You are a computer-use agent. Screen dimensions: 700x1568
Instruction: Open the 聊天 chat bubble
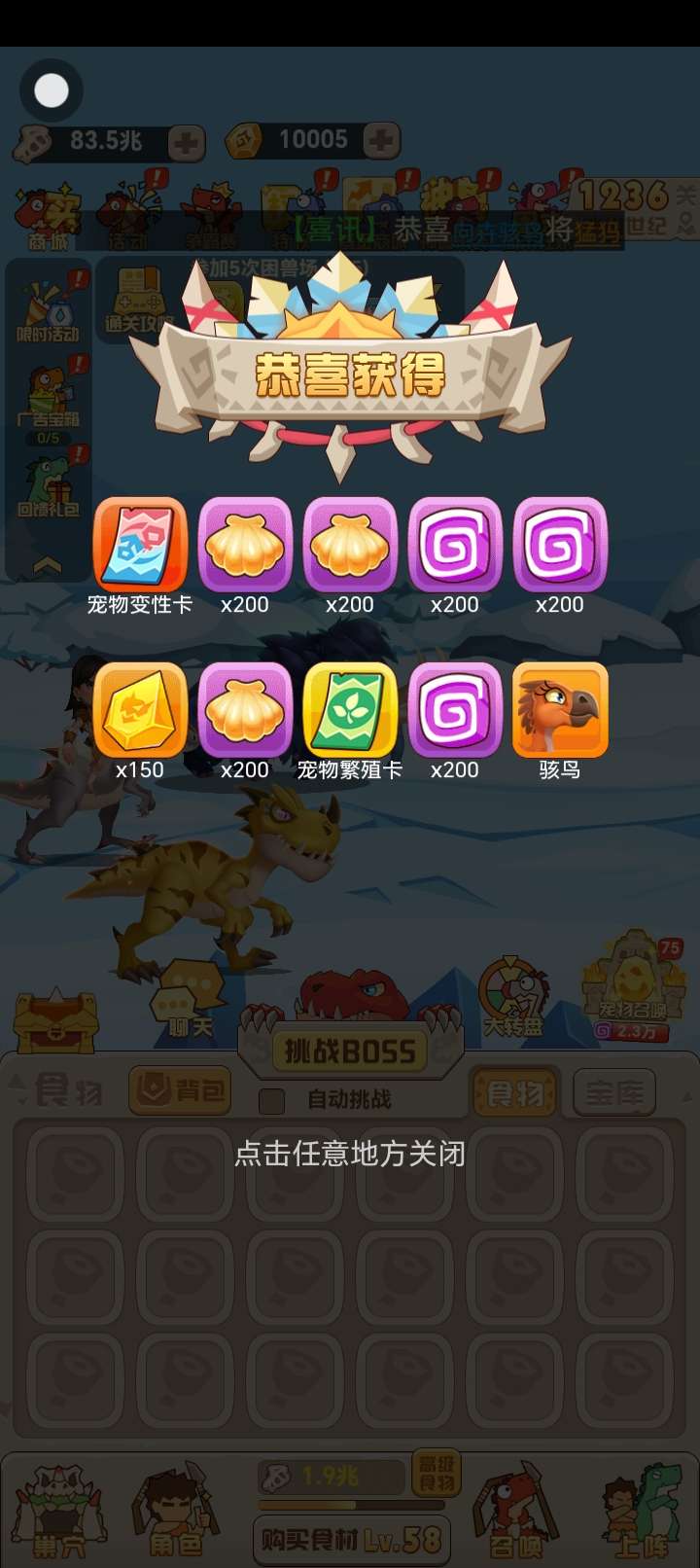tap(187, 1000)
